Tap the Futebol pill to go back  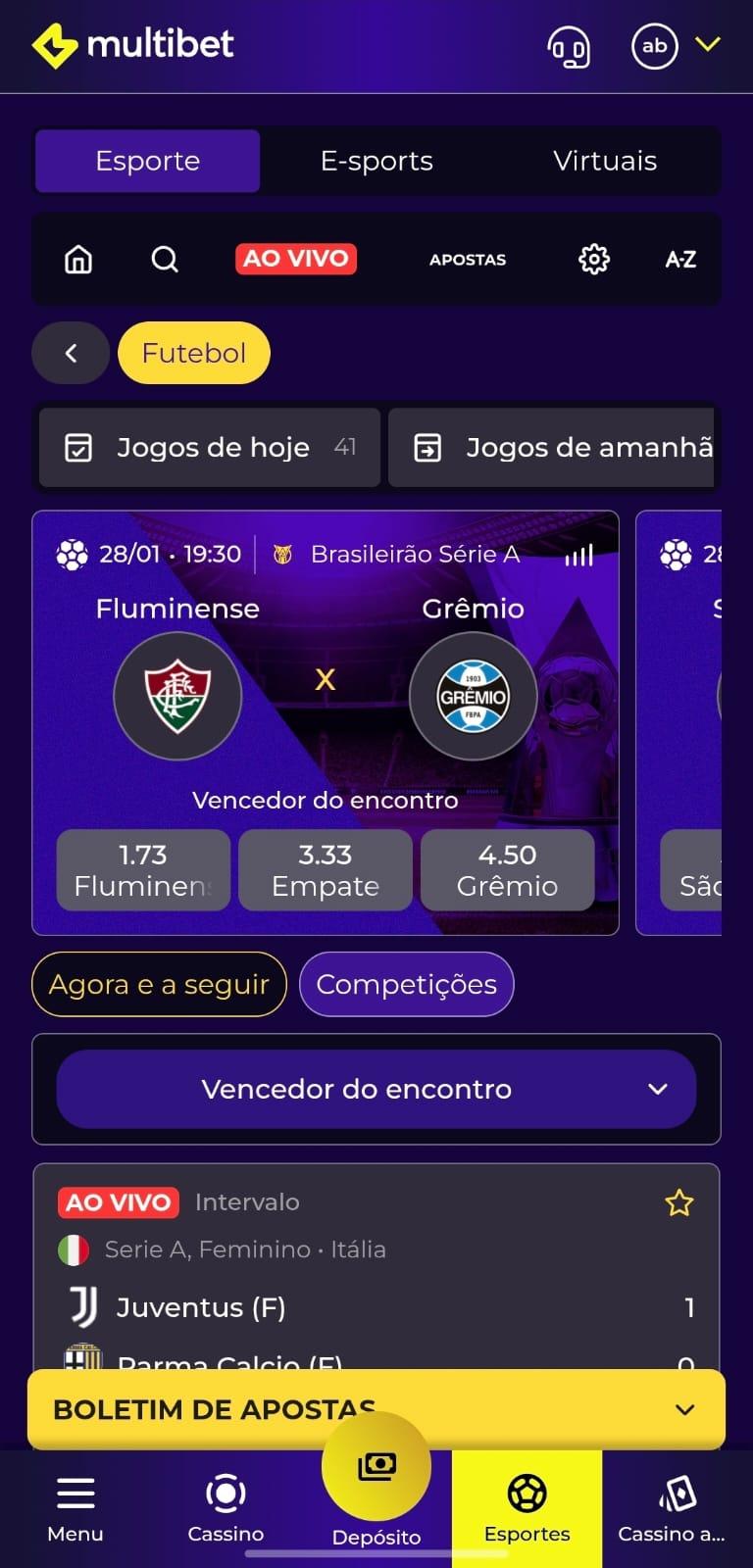[x=193, y=353]
